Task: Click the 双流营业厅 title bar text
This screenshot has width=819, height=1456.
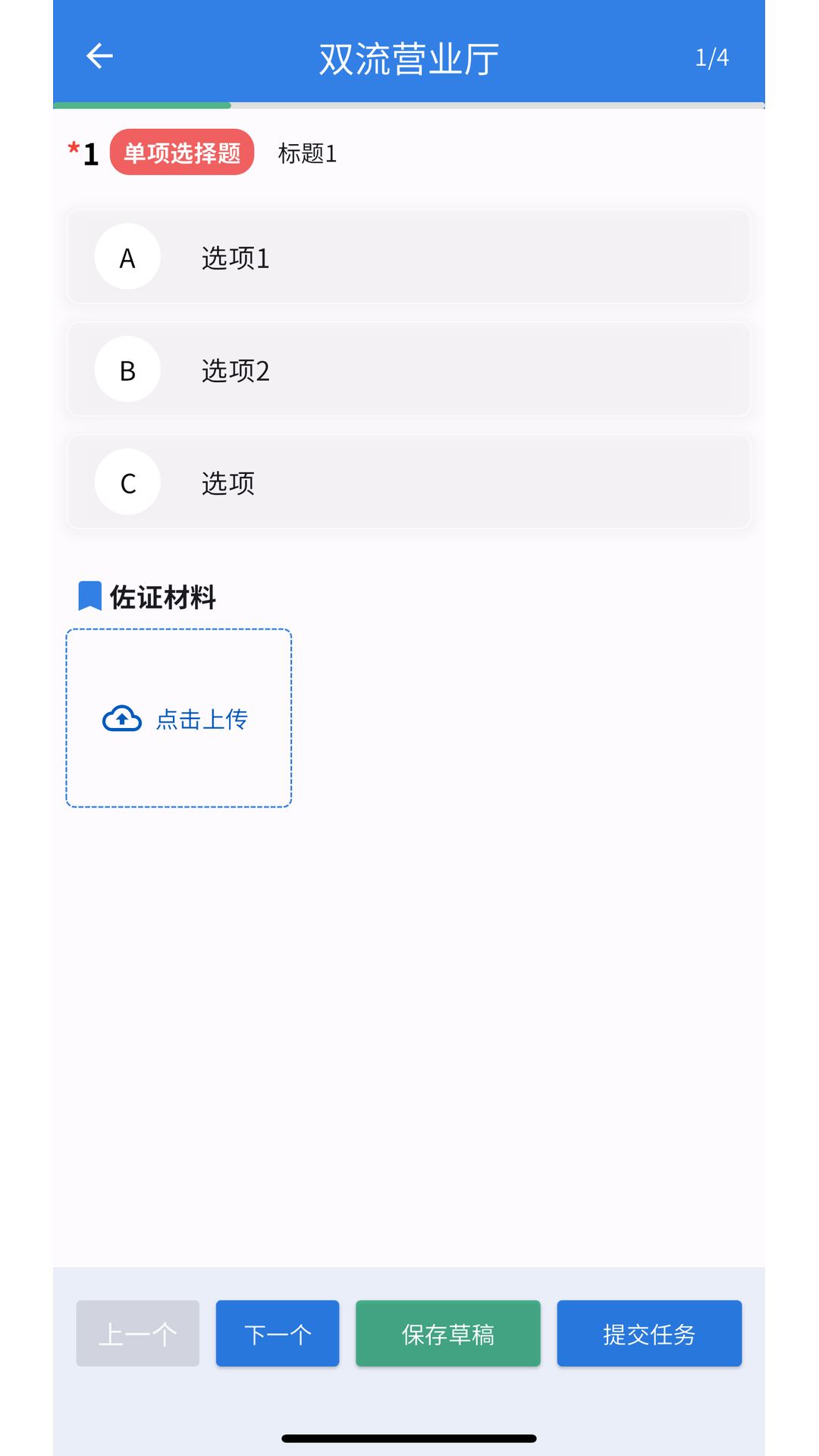Action: pos(409,56)
